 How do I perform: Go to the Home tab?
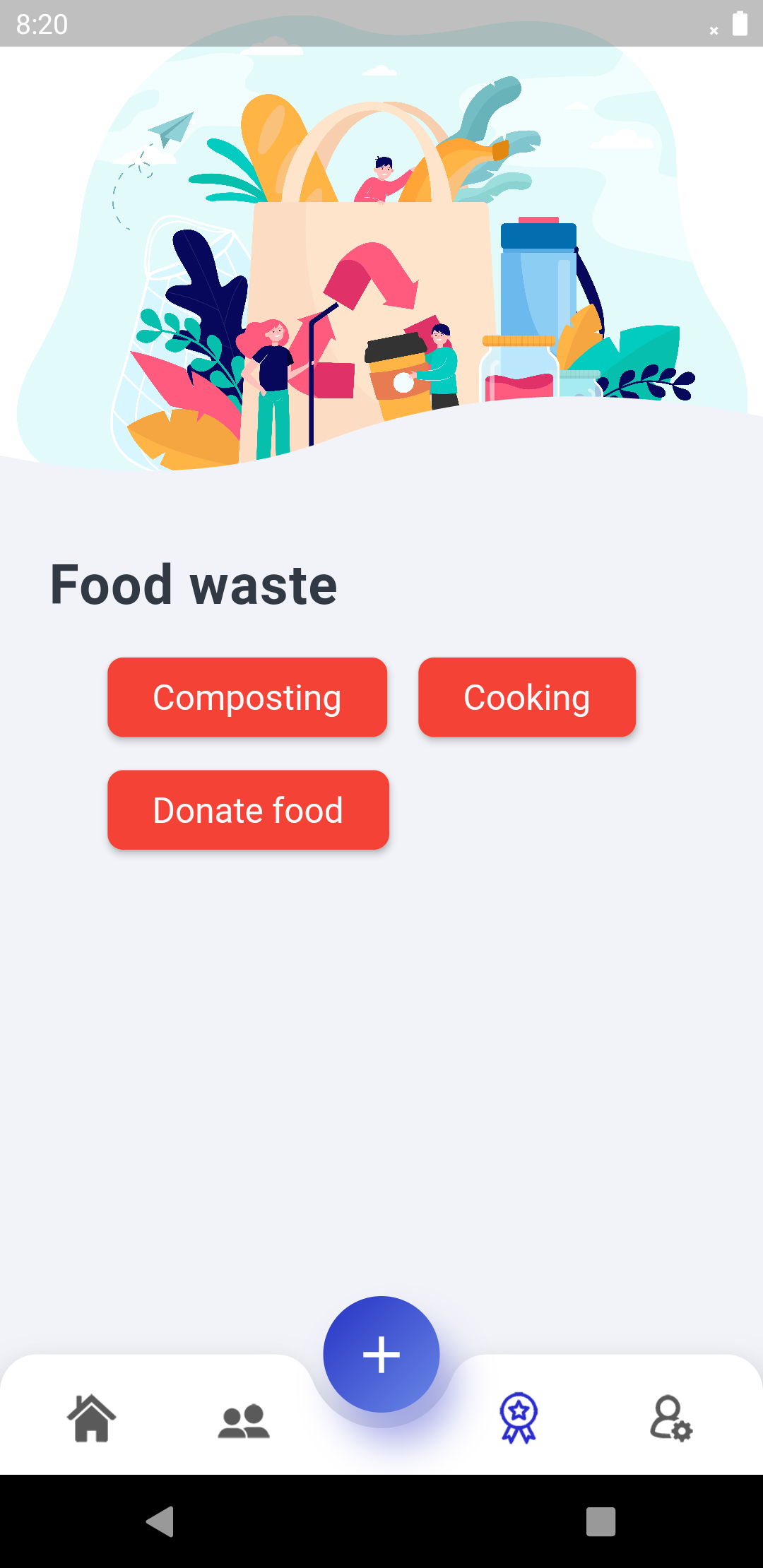[92, 1418]
